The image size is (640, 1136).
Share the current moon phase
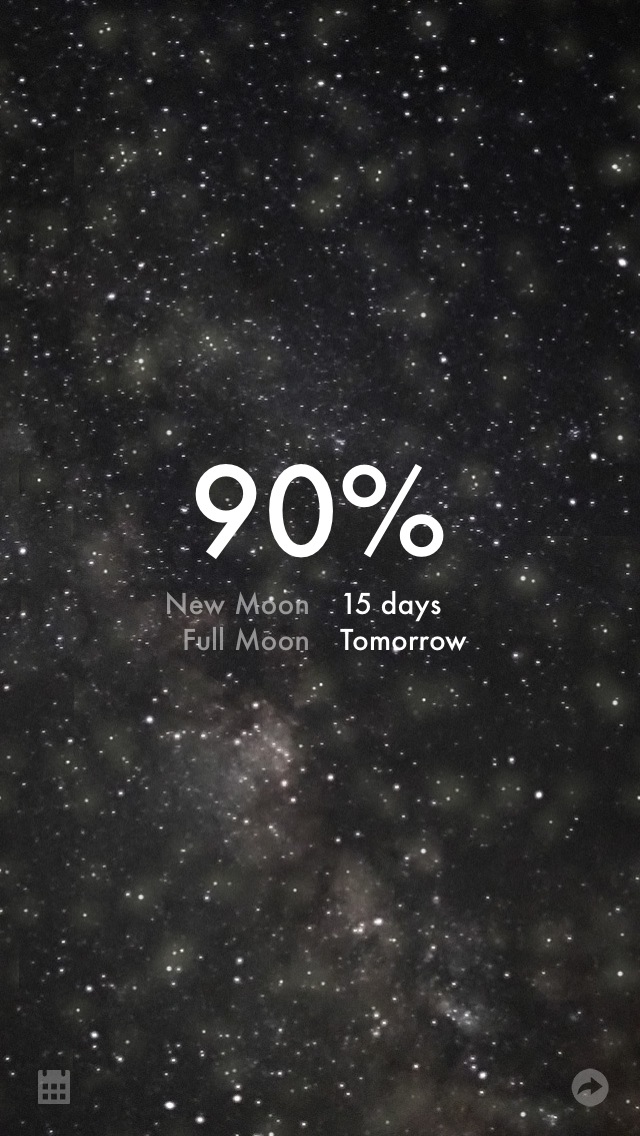(590, 1087)
